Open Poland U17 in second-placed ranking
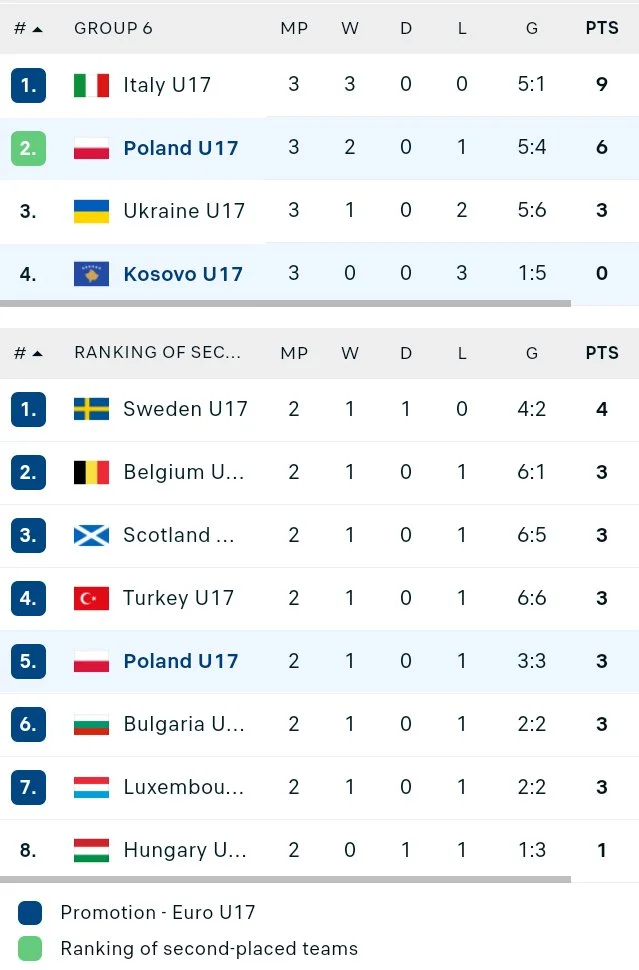The image size is (639, 970). pos(180,661)
